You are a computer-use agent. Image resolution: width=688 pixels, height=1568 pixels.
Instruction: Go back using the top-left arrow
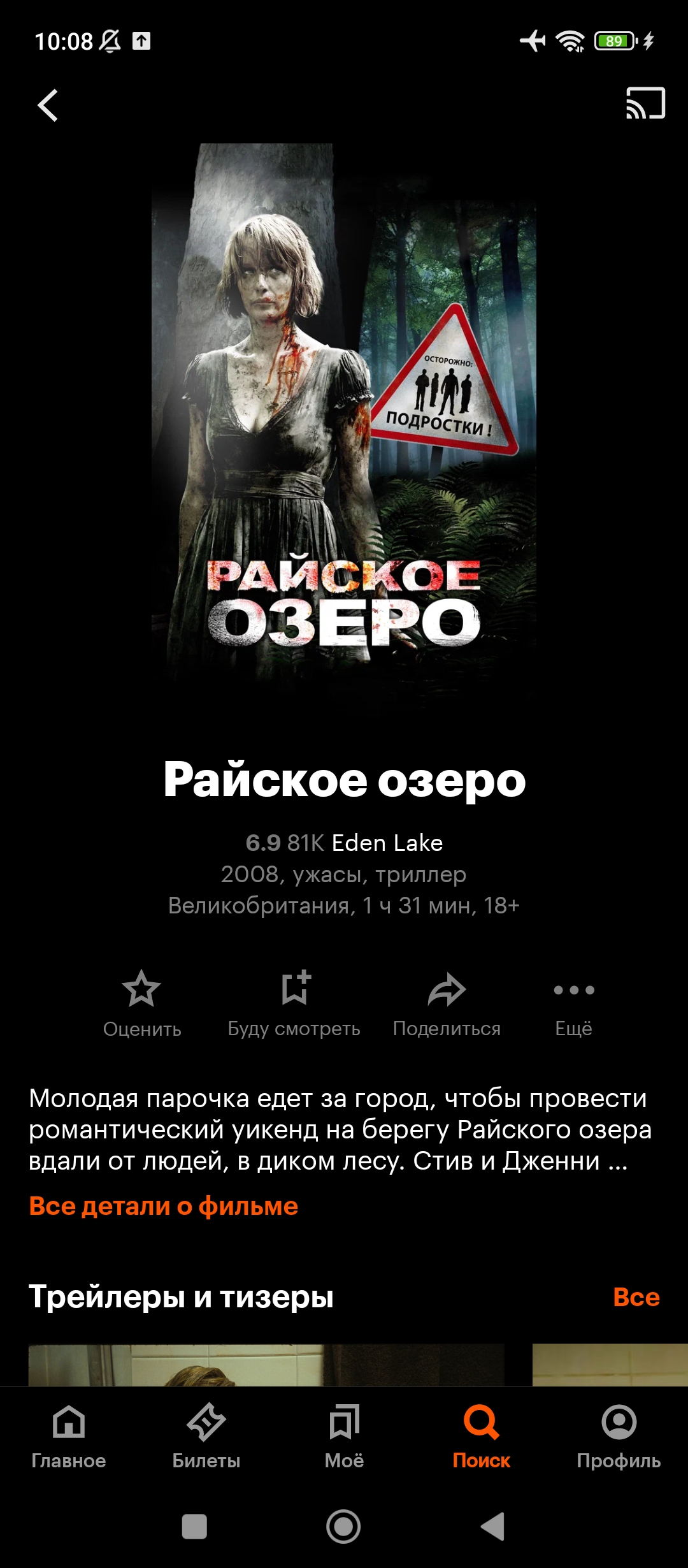[48, 105]
